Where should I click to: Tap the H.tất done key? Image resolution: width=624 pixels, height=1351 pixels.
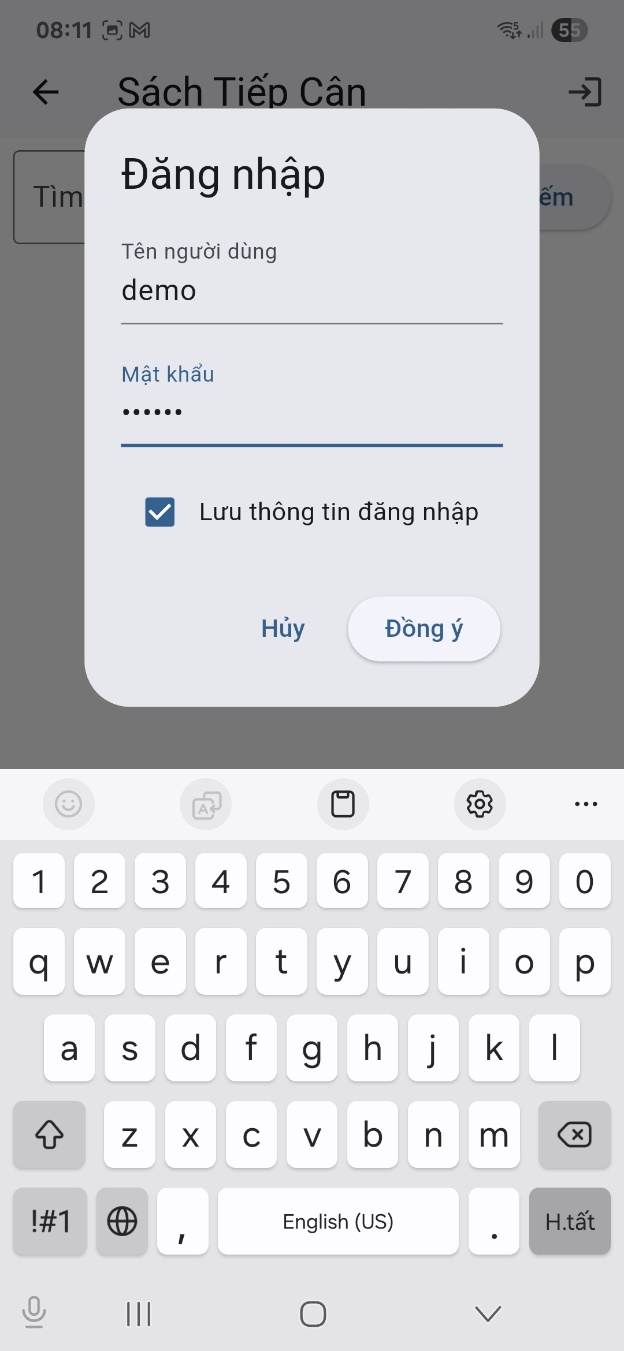570,1221
